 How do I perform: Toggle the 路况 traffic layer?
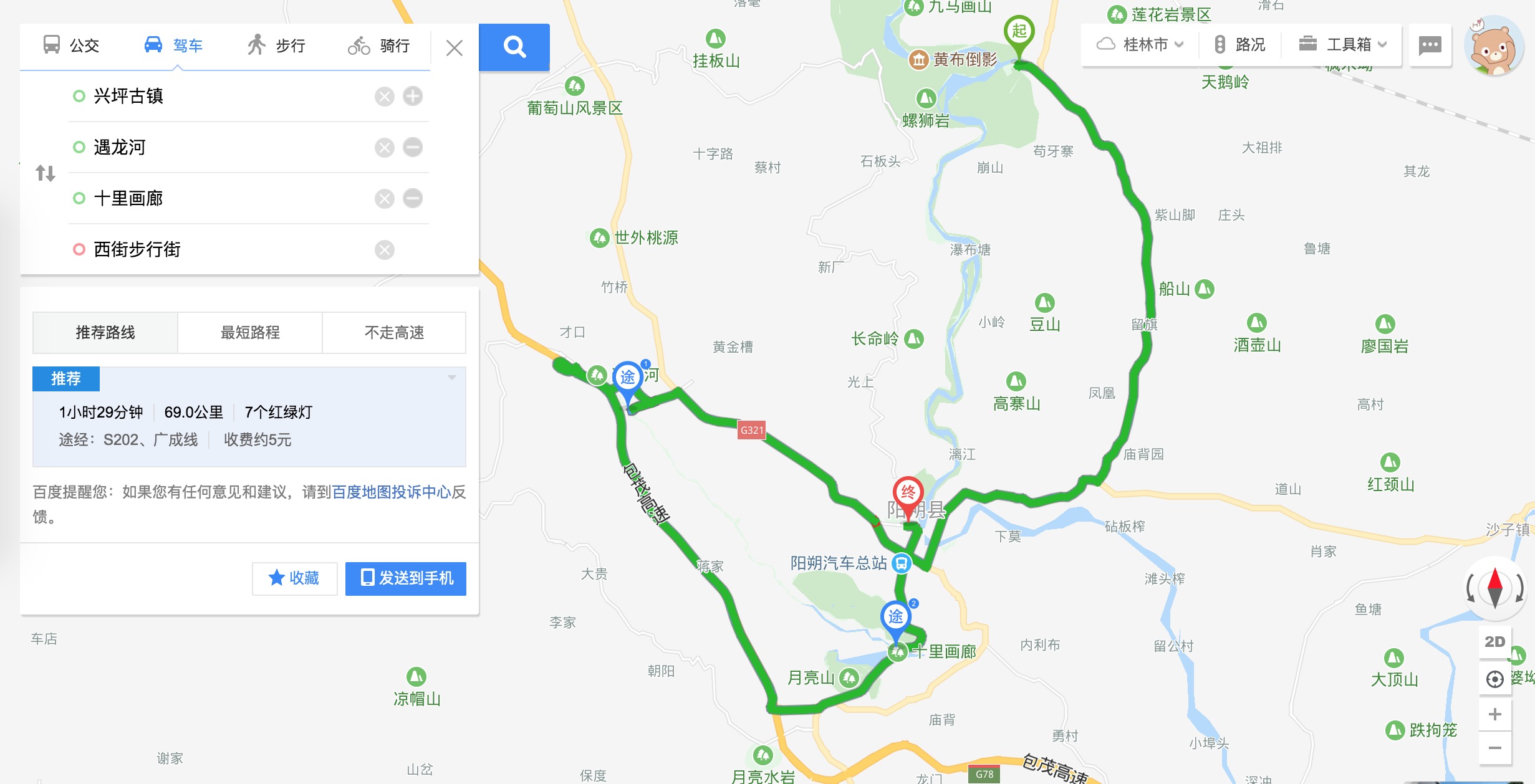1240,44
